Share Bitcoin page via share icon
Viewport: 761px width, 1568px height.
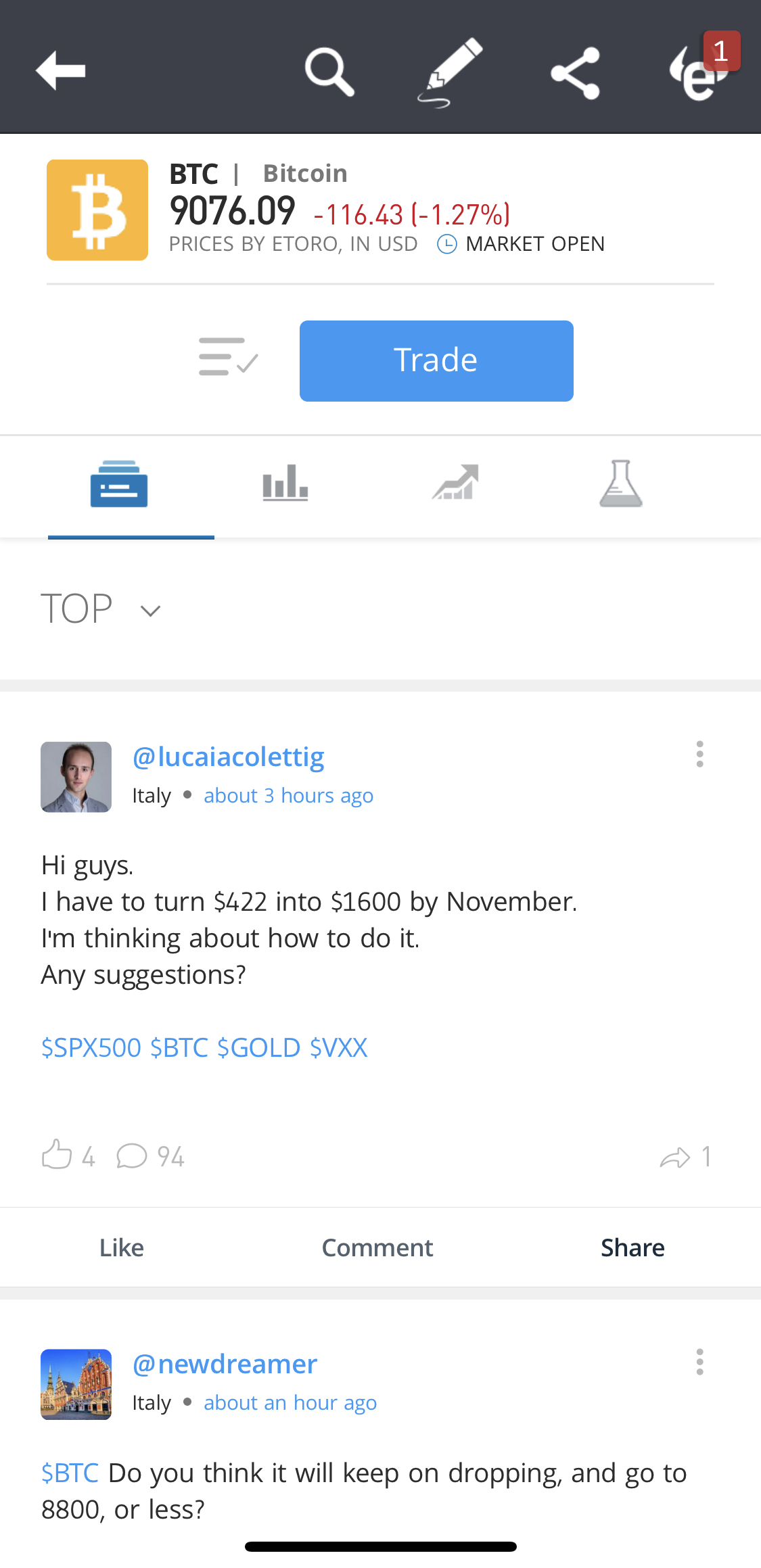(575, 73)
